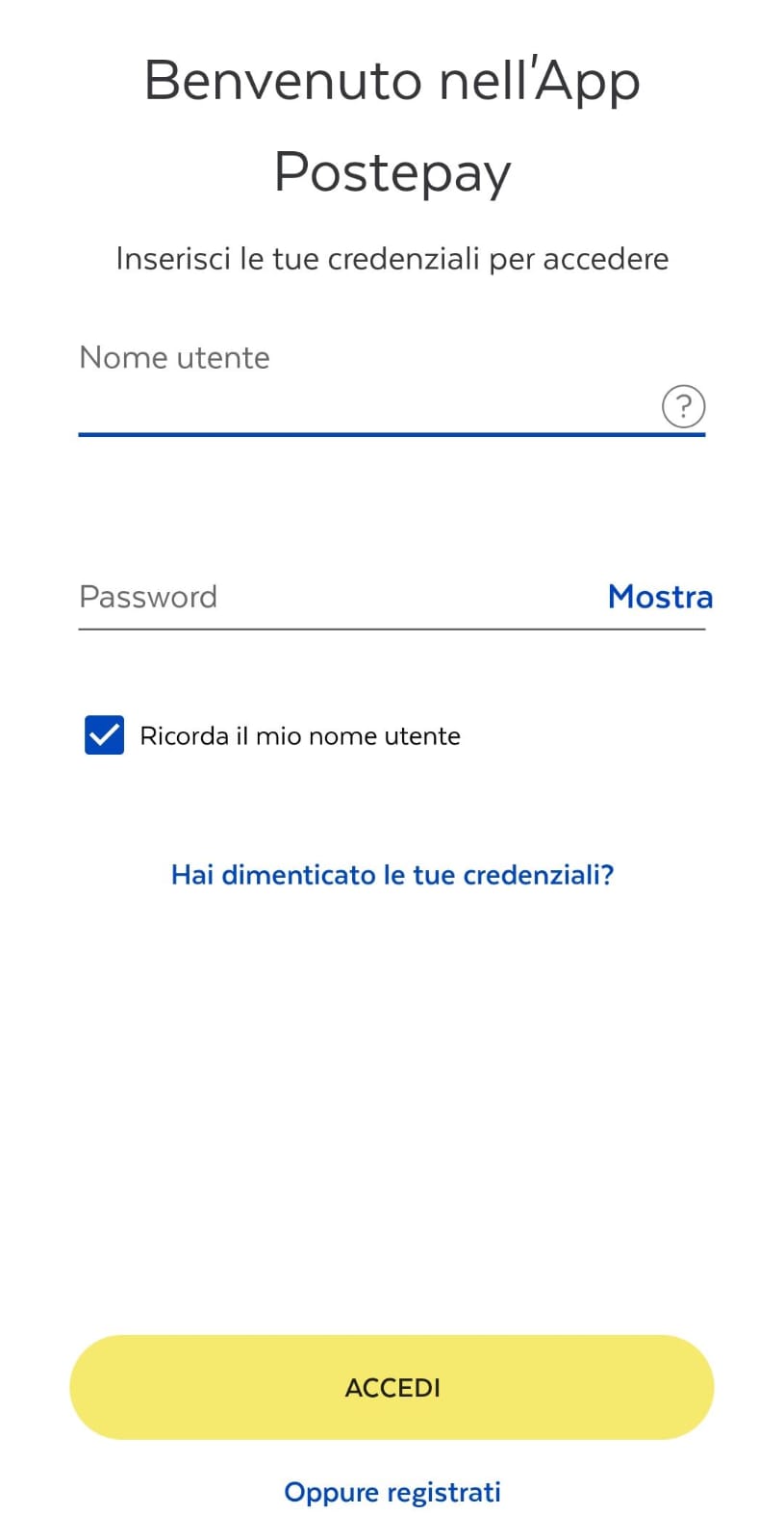Open registration via Oppure registrati link

point(392,1491)
